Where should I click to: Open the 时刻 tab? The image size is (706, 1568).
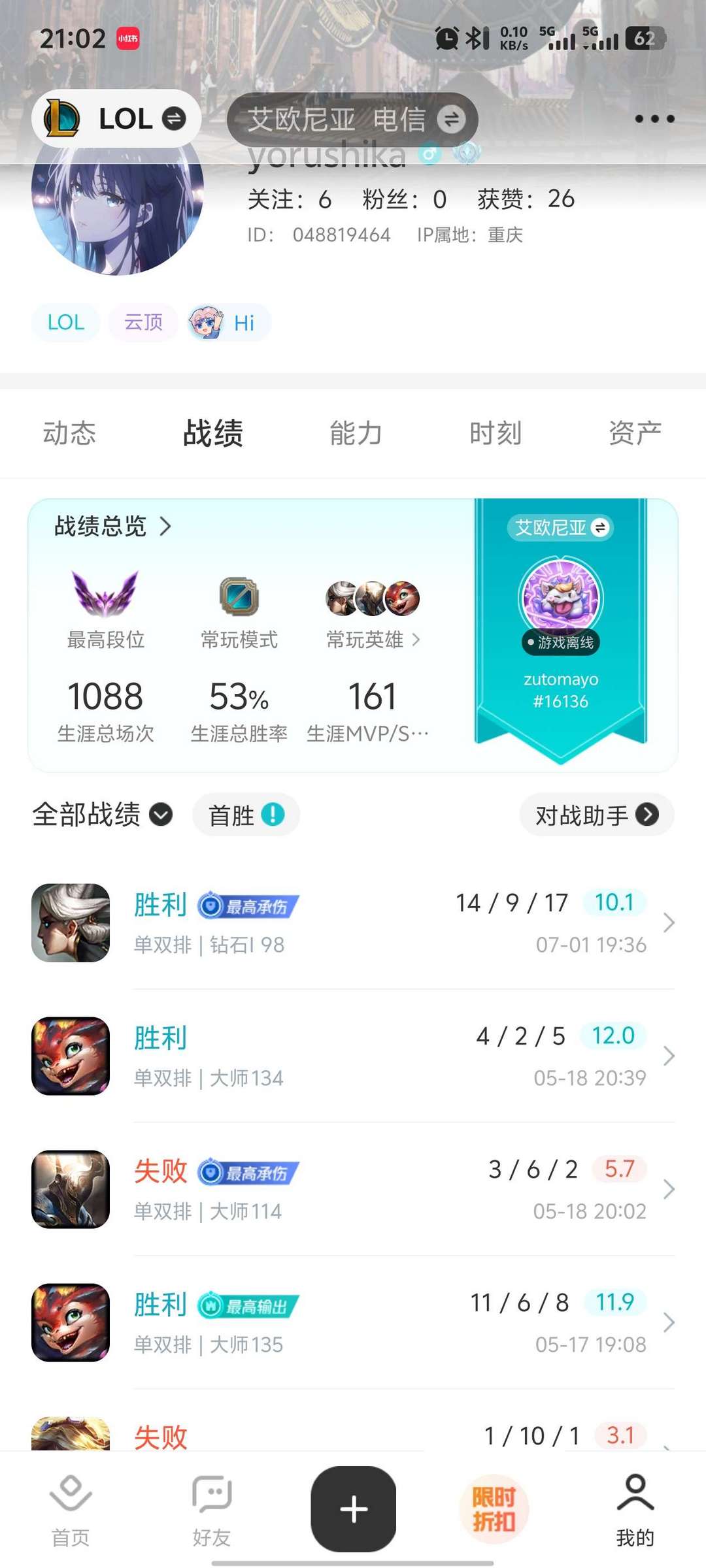(496, 433)
